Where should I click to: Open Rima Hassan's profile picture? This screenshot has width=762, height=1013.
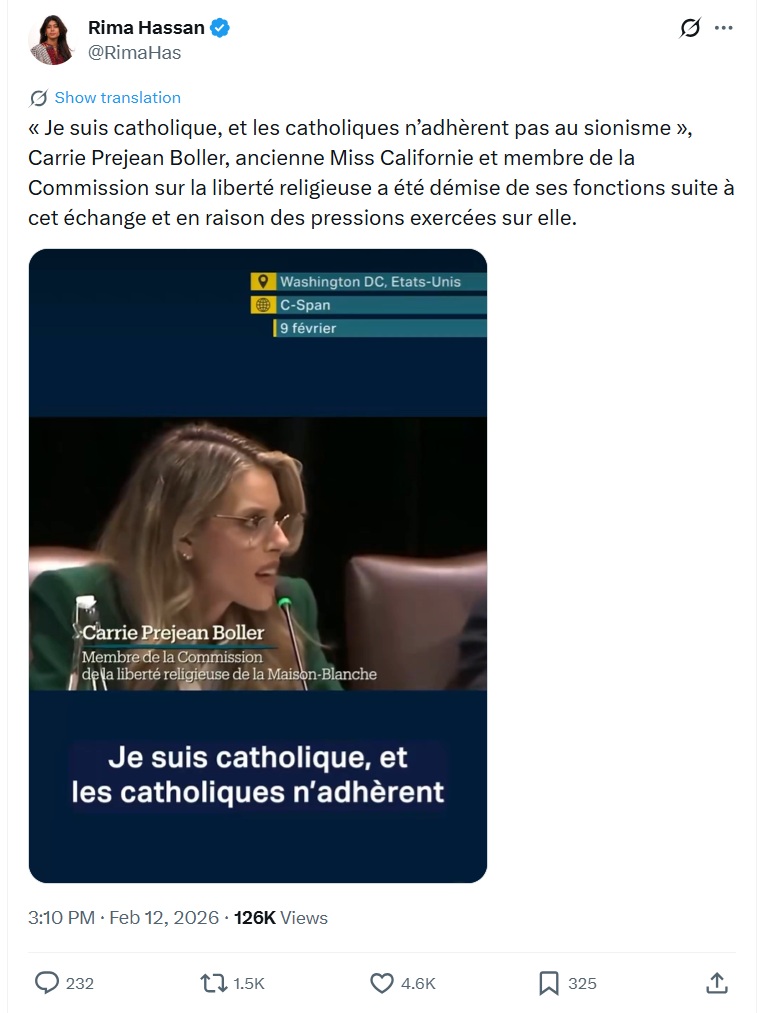click(53, 41)
